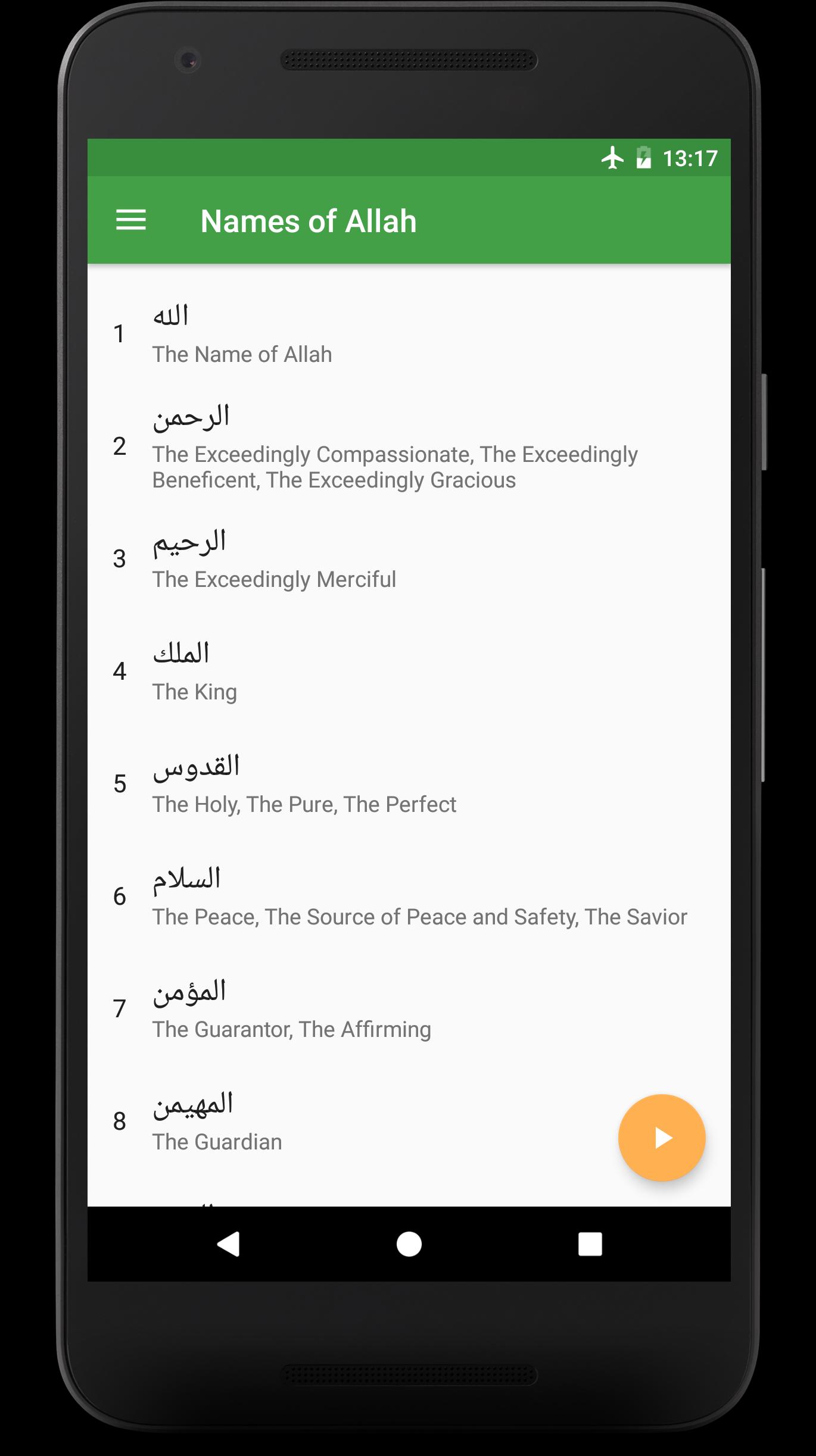The image size is (816, 1456).
Task: Open name 3, The Exceedingly Merciful
Action: 409,559
